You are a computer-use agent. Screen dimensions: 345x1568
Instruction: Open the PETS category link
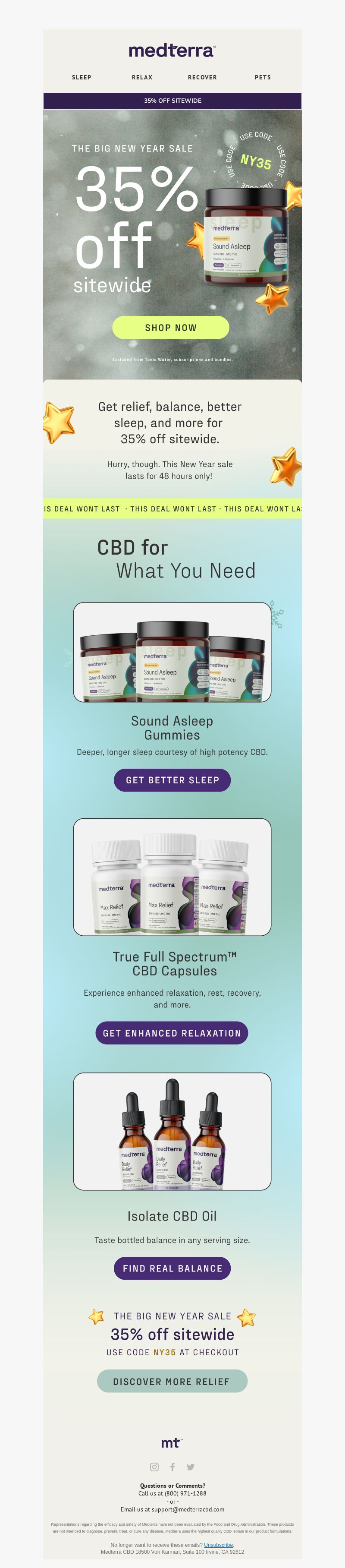263,77
